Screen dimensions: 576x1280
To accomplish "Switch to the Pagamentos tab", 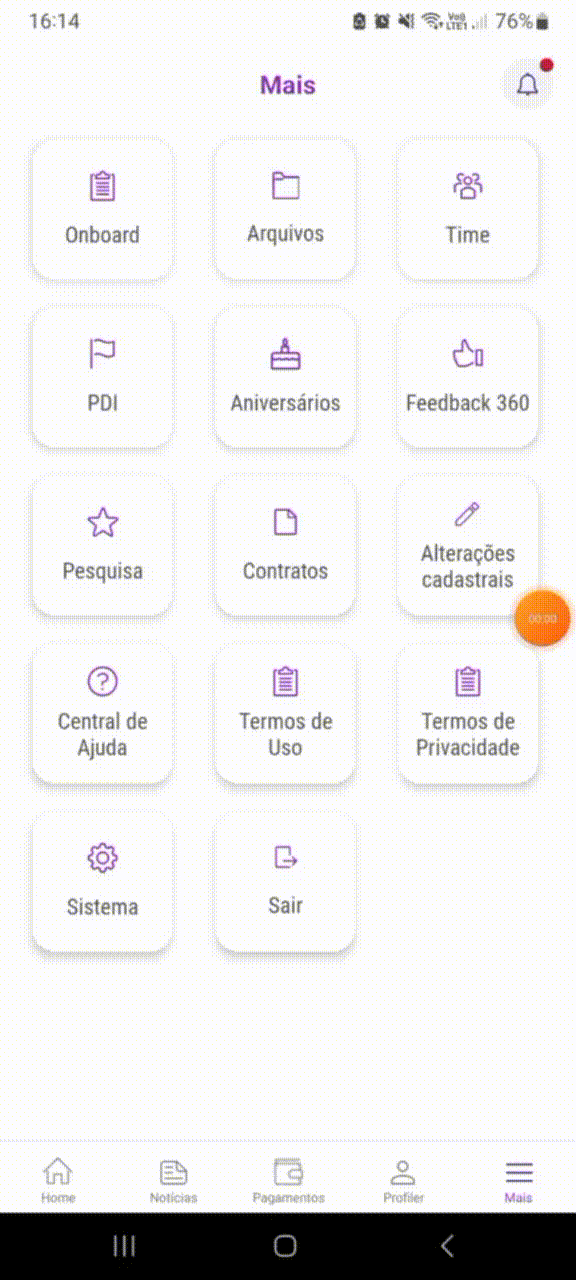I will tap(288, 1180).
